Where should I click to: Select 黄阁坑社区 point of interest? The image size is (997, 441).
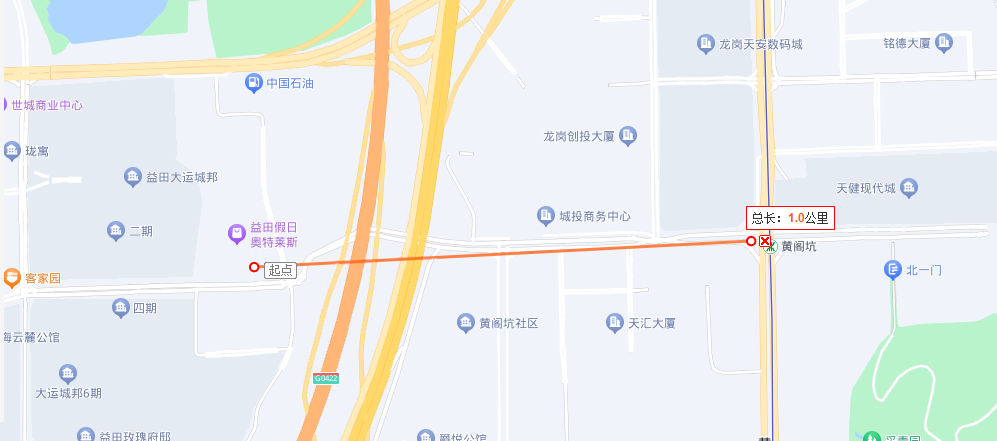click(466, 323)
